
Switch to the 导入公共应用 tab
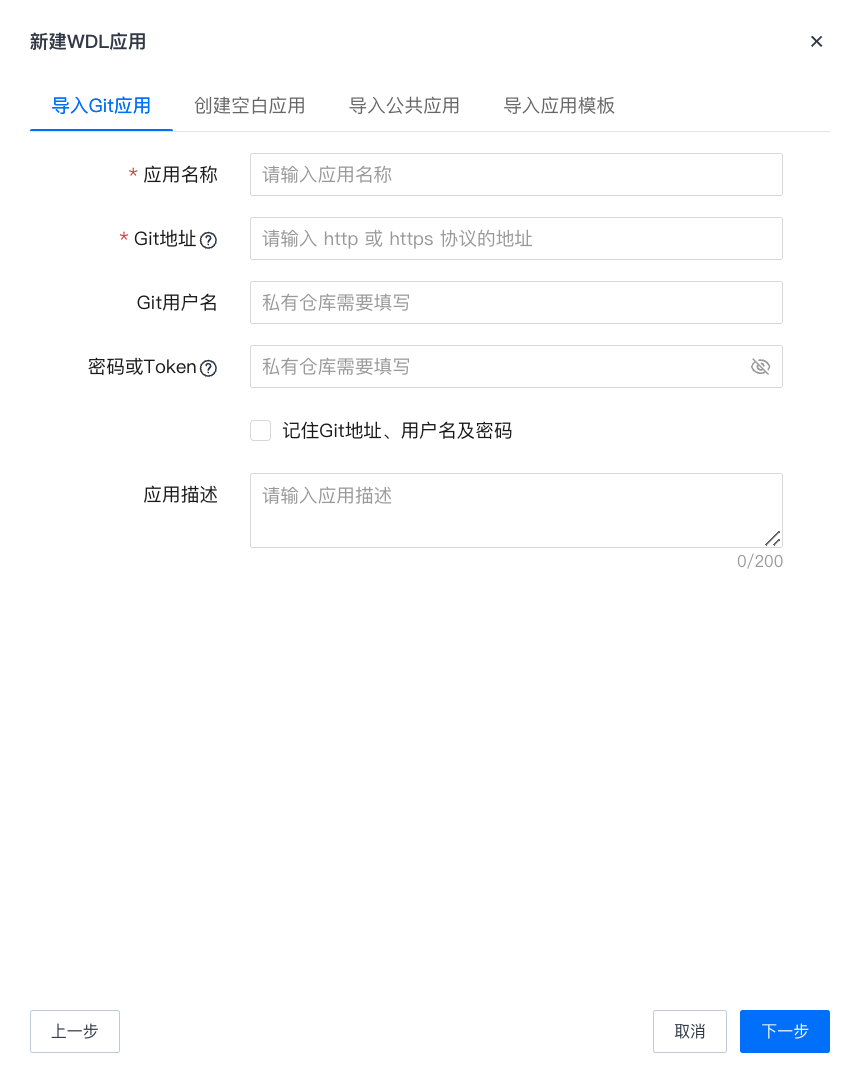click(404, 106)
